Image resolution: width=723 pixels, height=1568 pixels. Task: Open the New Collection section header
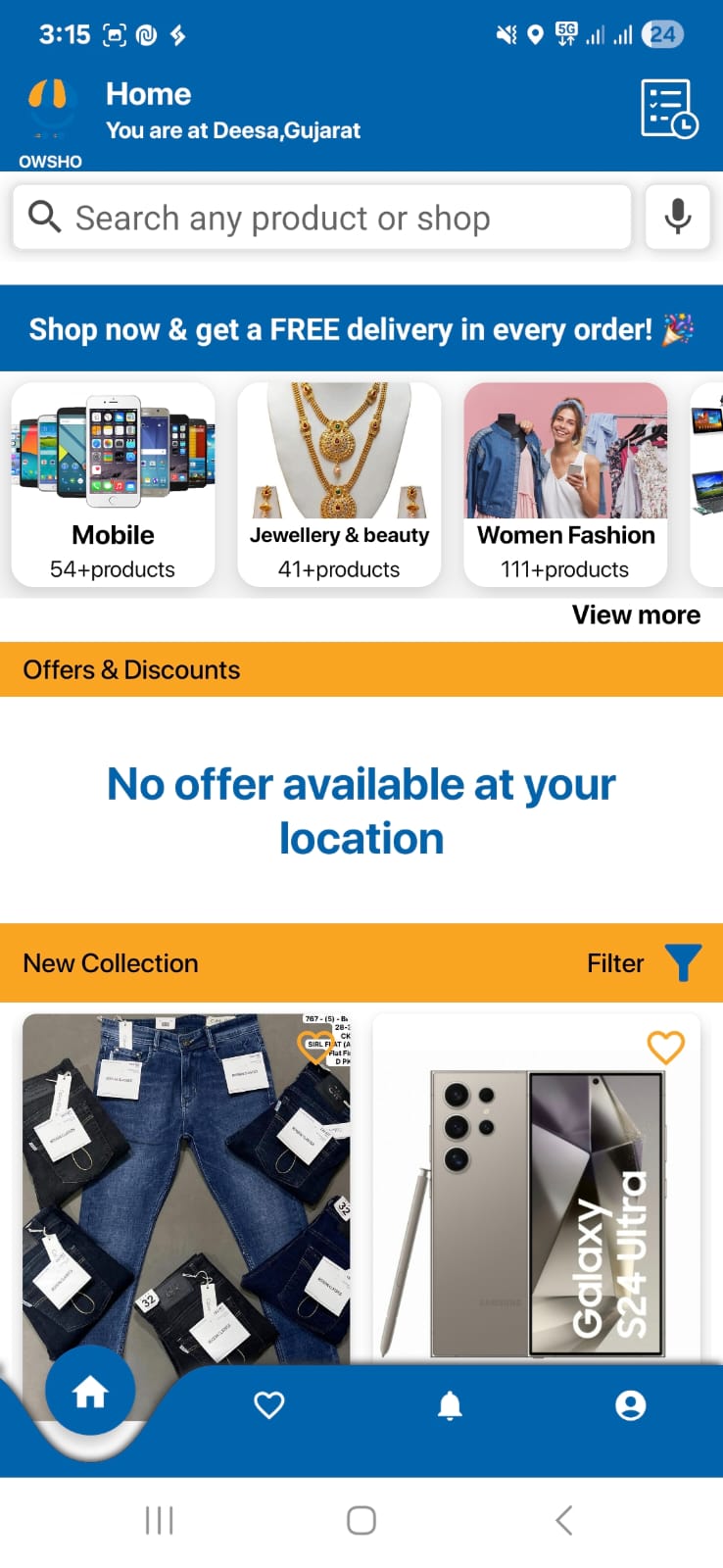(109, 962)
